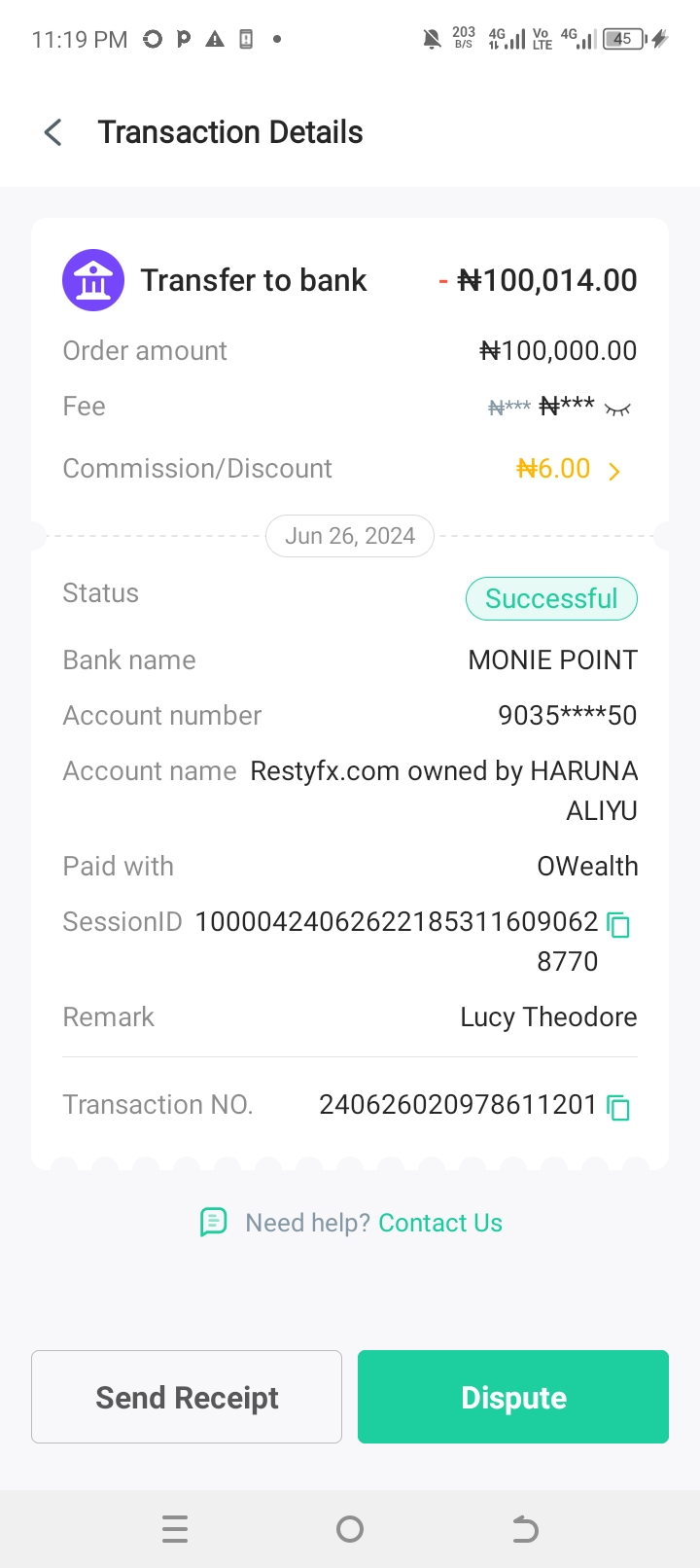Reveal the hidden fee amount
This screenshot has width=700, height=1568.
pos(617,409)
